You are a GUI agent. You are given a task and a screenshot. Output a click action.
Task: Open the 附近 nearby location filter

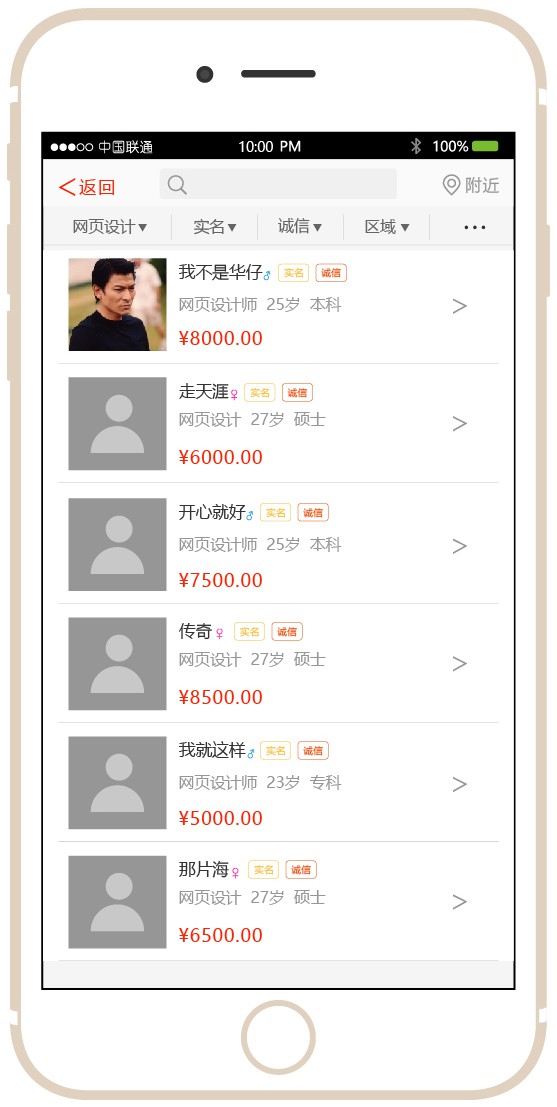[471, 185]
